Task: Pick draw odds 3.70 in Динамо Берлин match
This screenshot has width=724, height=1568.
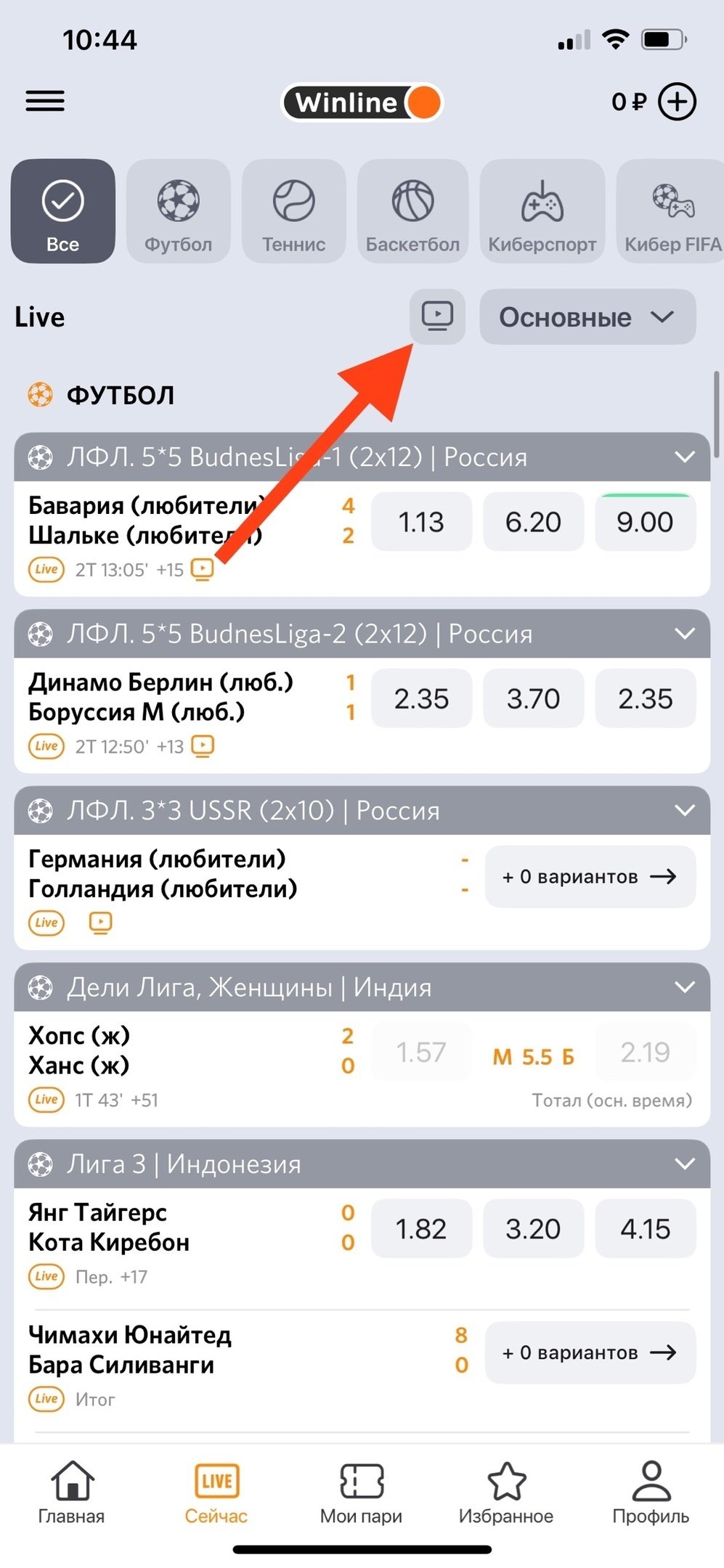Action: (x=533, y=699)
